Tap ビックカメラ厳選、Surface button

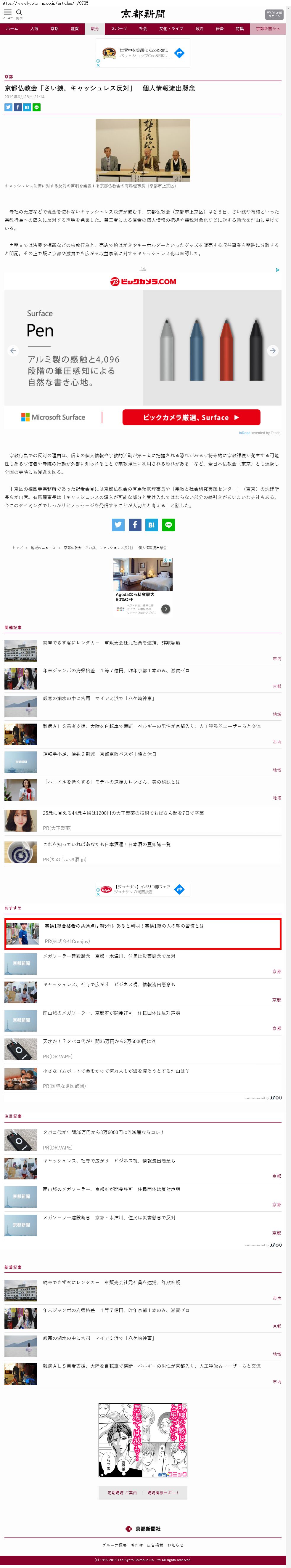[191, 418]
